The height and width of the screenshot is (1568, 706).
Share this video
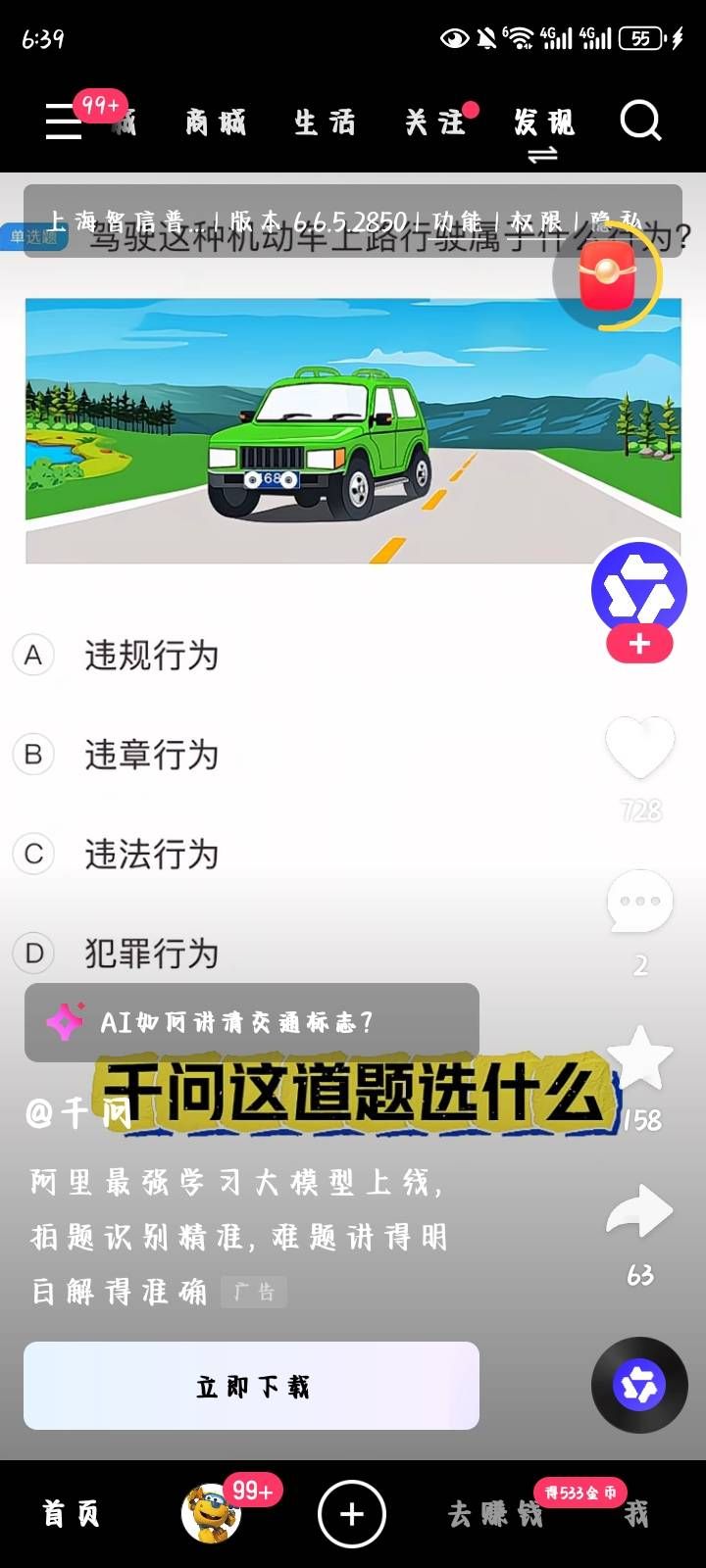pos(639,1211)
